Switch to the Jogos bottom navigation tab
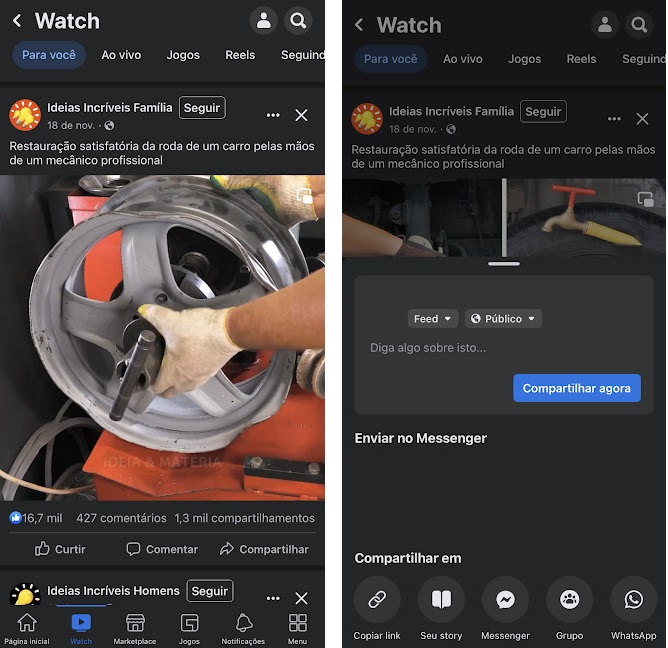This screenshot has width=668, height=648. pos(189,628)
